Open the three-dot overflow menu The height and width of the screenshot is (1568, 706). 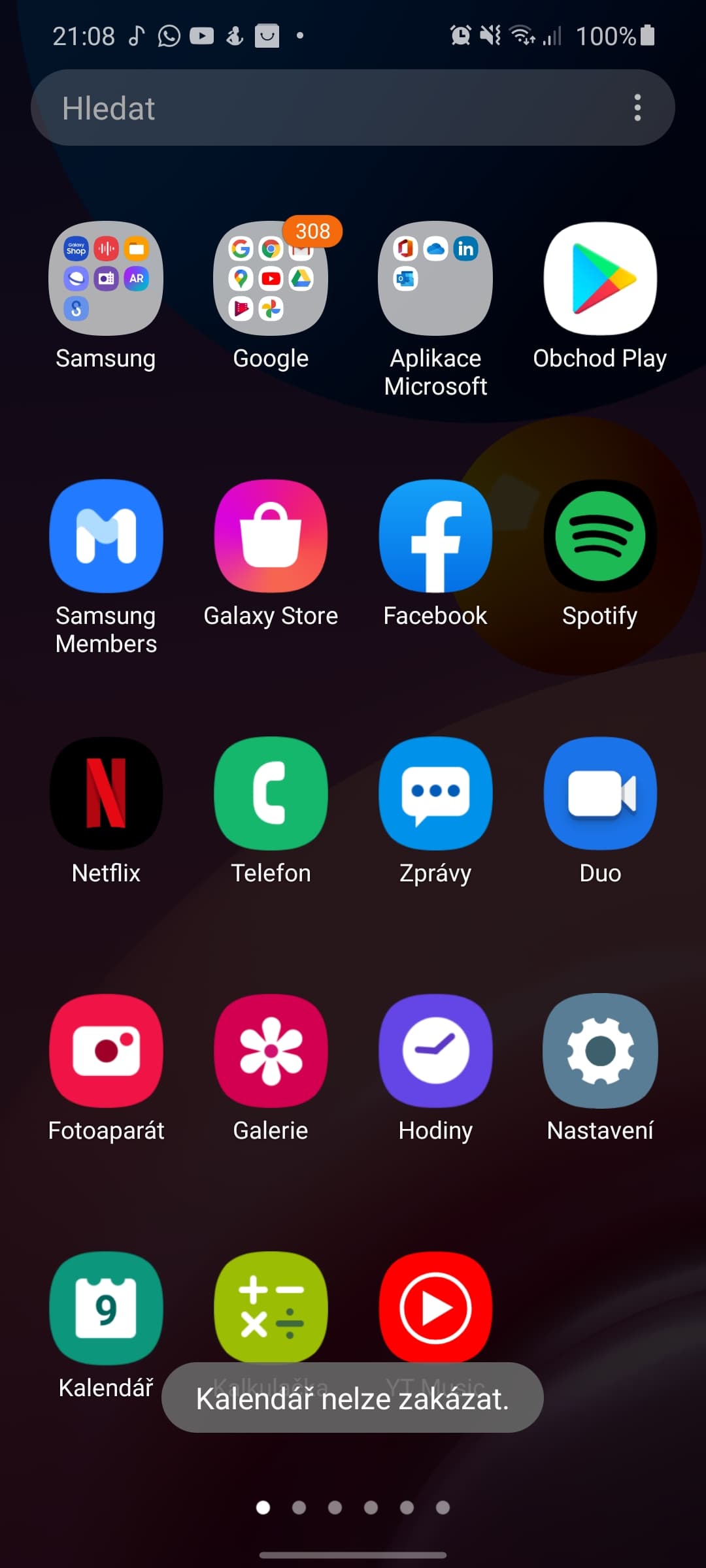[637, 108]
